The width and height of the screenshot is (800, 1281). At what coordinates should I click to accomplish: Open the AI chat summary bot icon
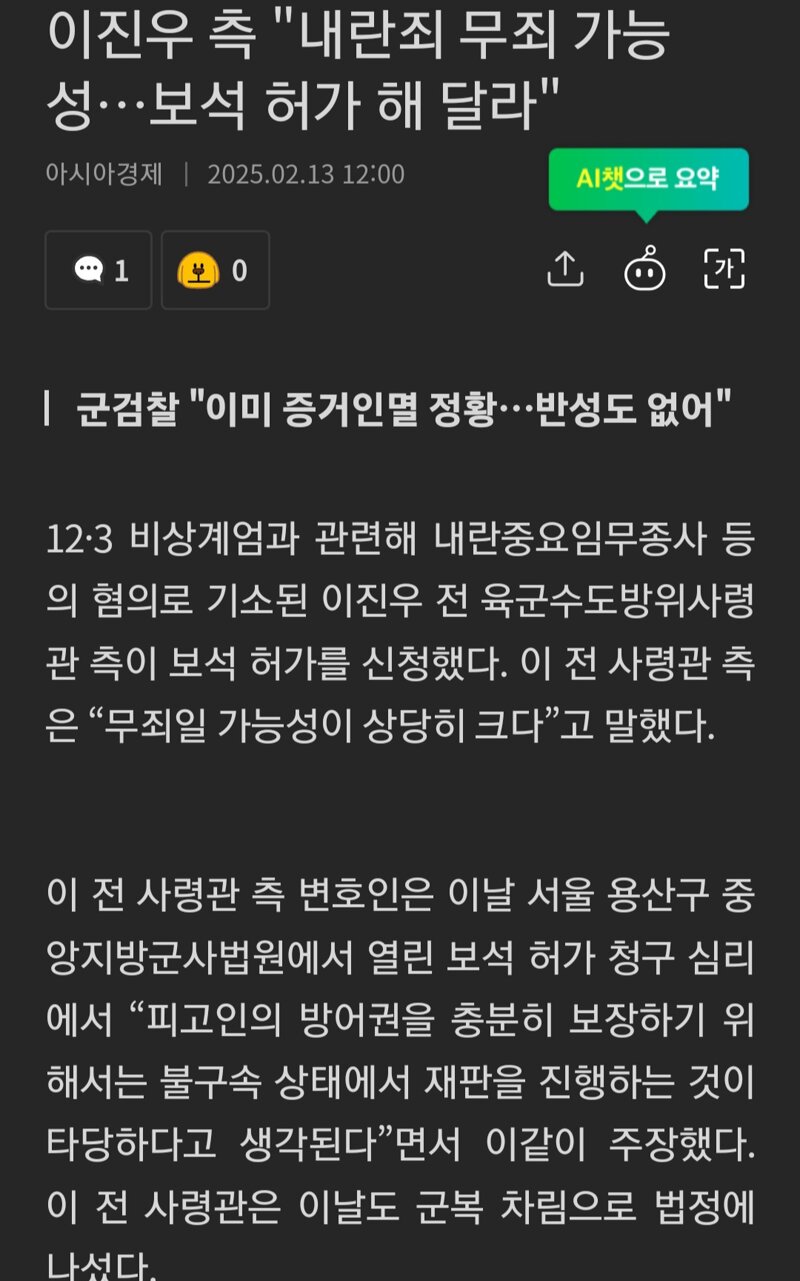click(x=645, y=269)
